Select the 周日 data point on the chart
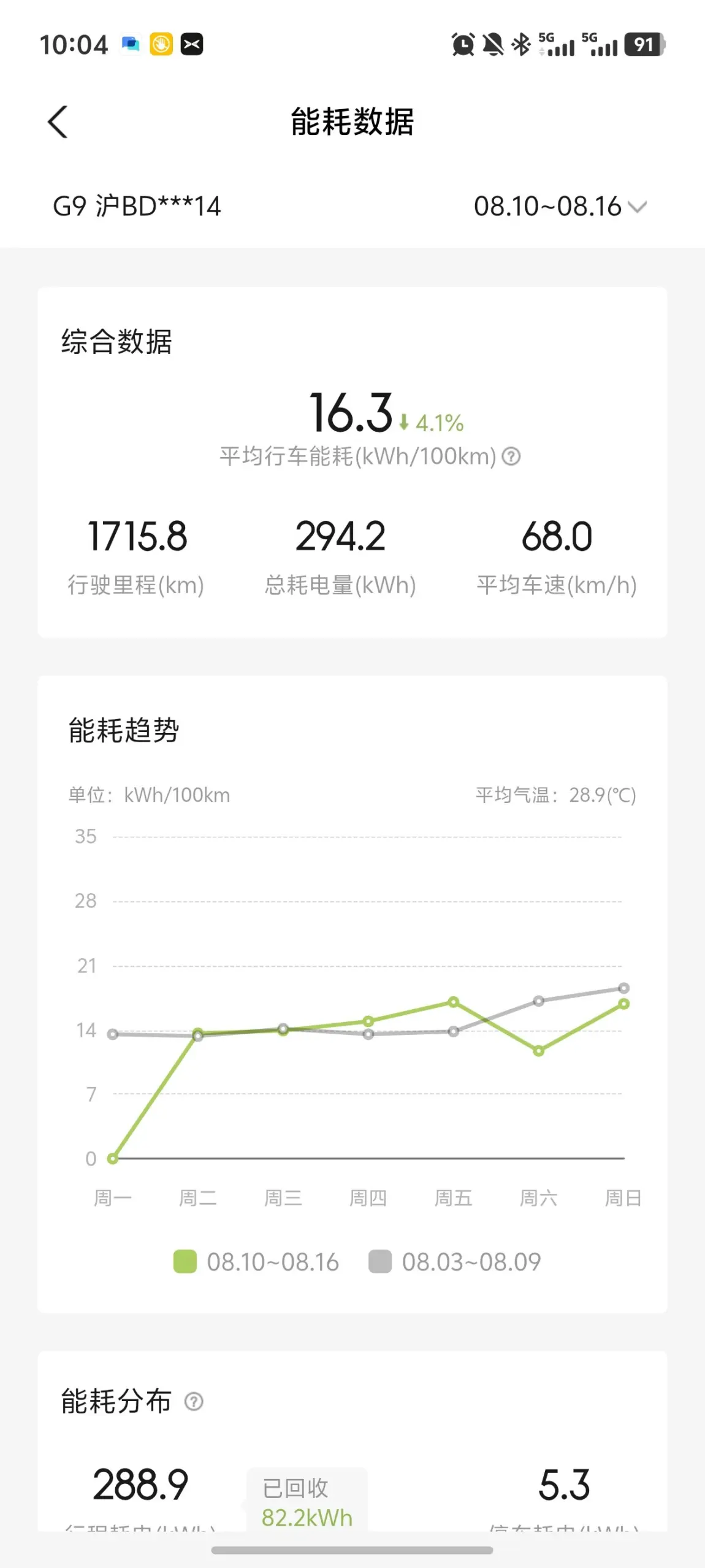Image resolution: width=705 pixels, height=1568 pixels. click(x=623, y=1004)
